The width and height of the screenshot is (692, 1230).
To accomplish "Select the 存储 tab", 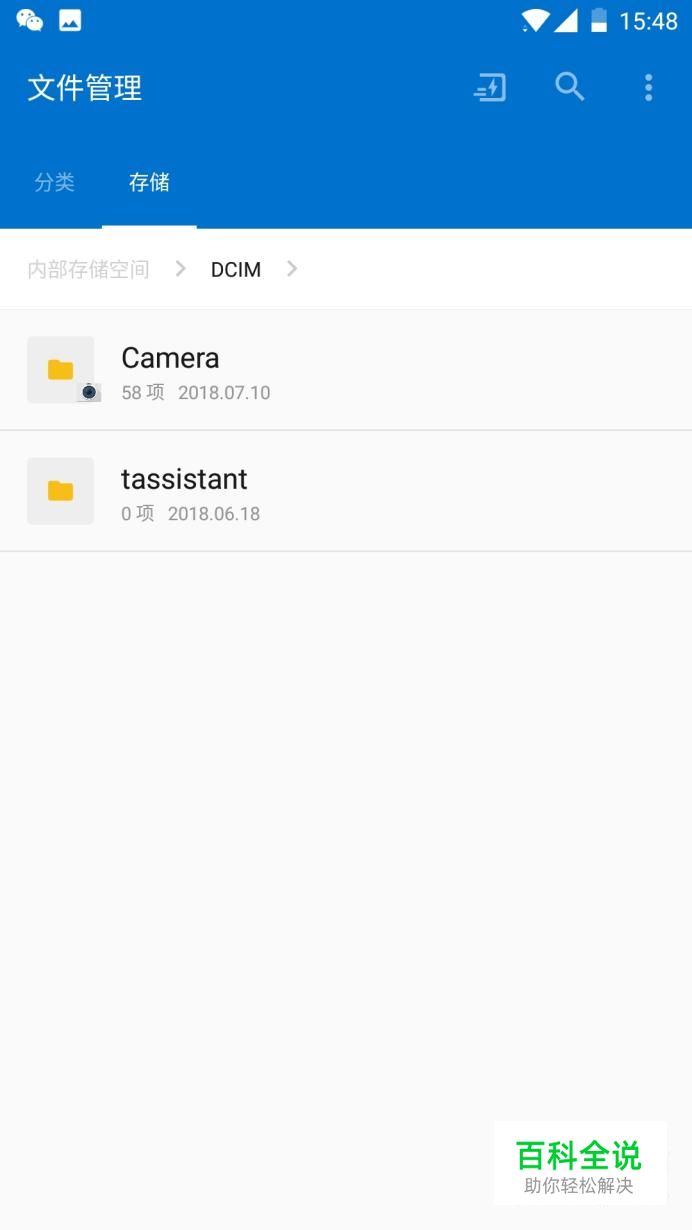I will [149, 182].
